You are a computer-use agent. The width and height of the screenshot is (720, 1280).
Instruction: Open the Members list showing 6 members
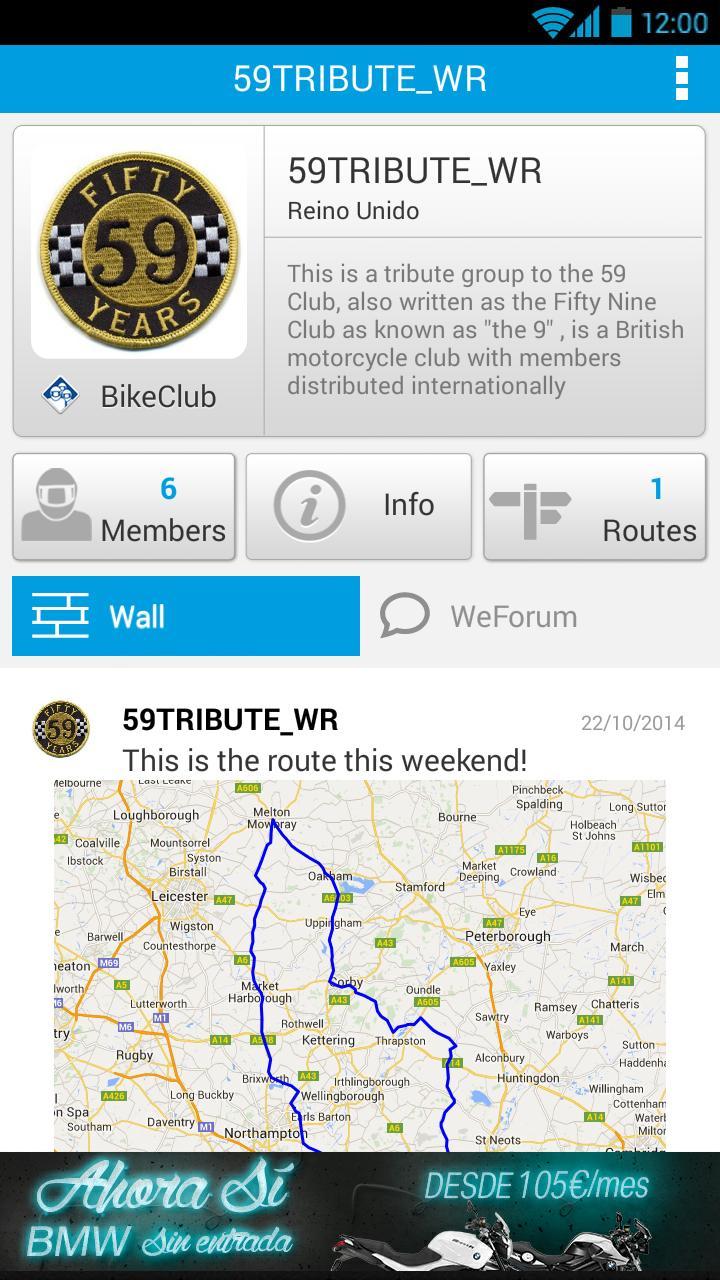click(x=123, y=505)
